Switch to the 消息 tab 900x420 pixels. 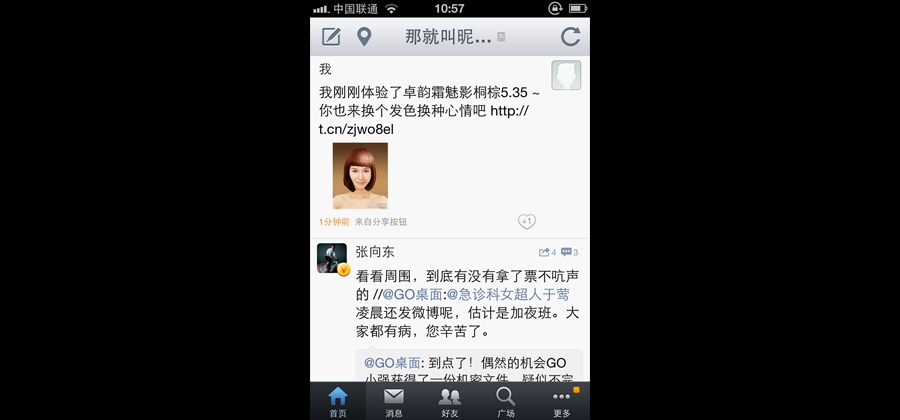(x=394, y=401)
